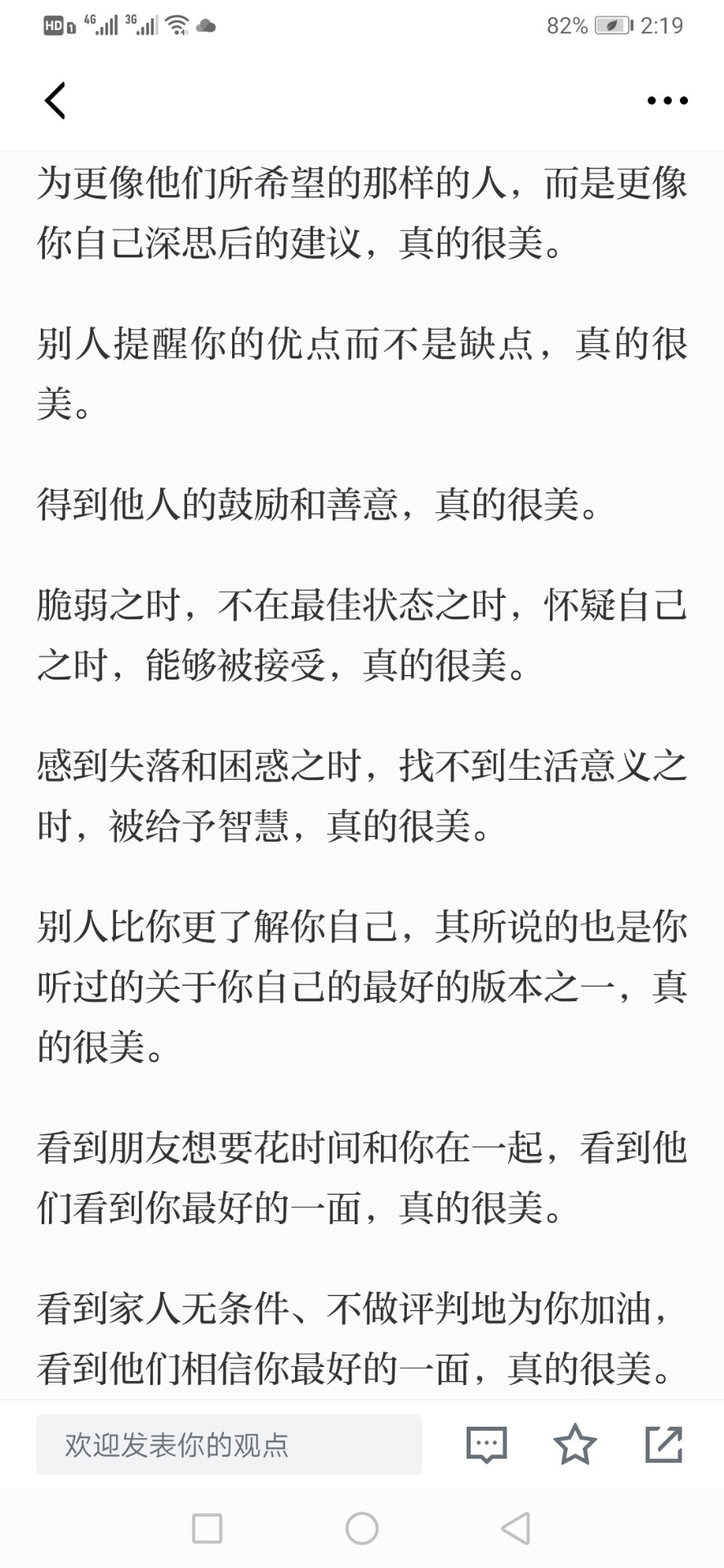Tap the system home button
The width and height of the screenshot is (724, 1568).
coord(362,1528)
